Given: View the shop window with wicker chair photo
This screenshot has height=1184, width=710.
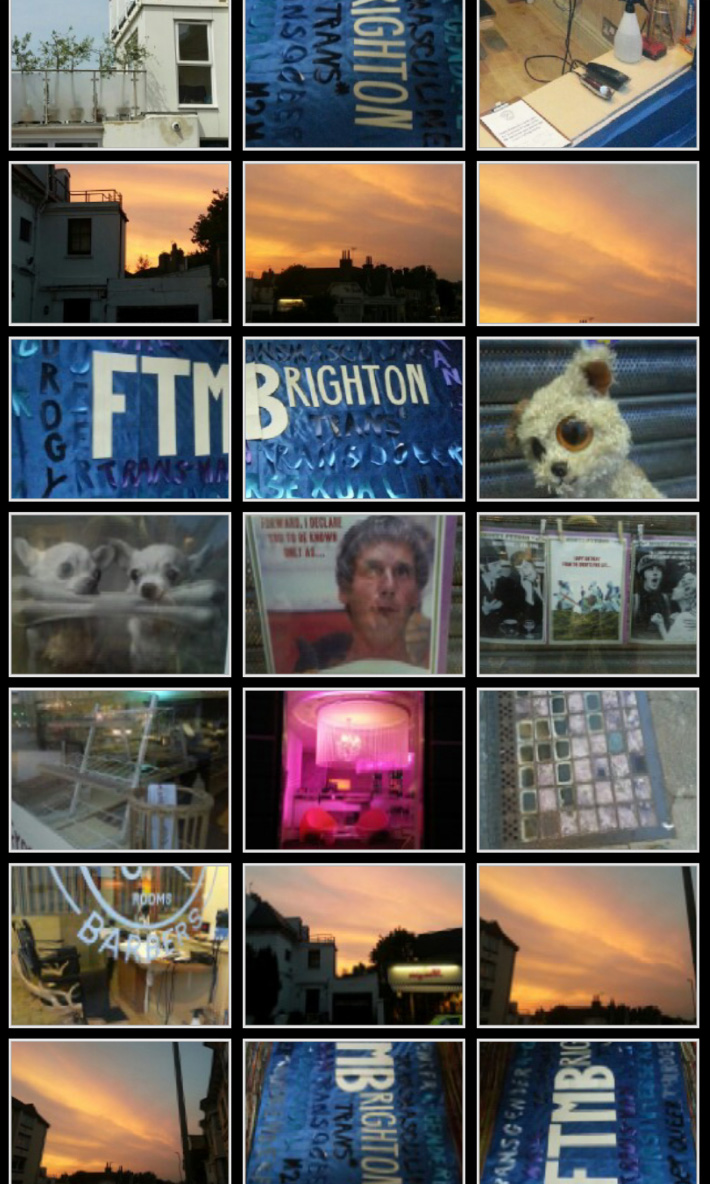Looking at the screenshot, I should coord(120,769).
